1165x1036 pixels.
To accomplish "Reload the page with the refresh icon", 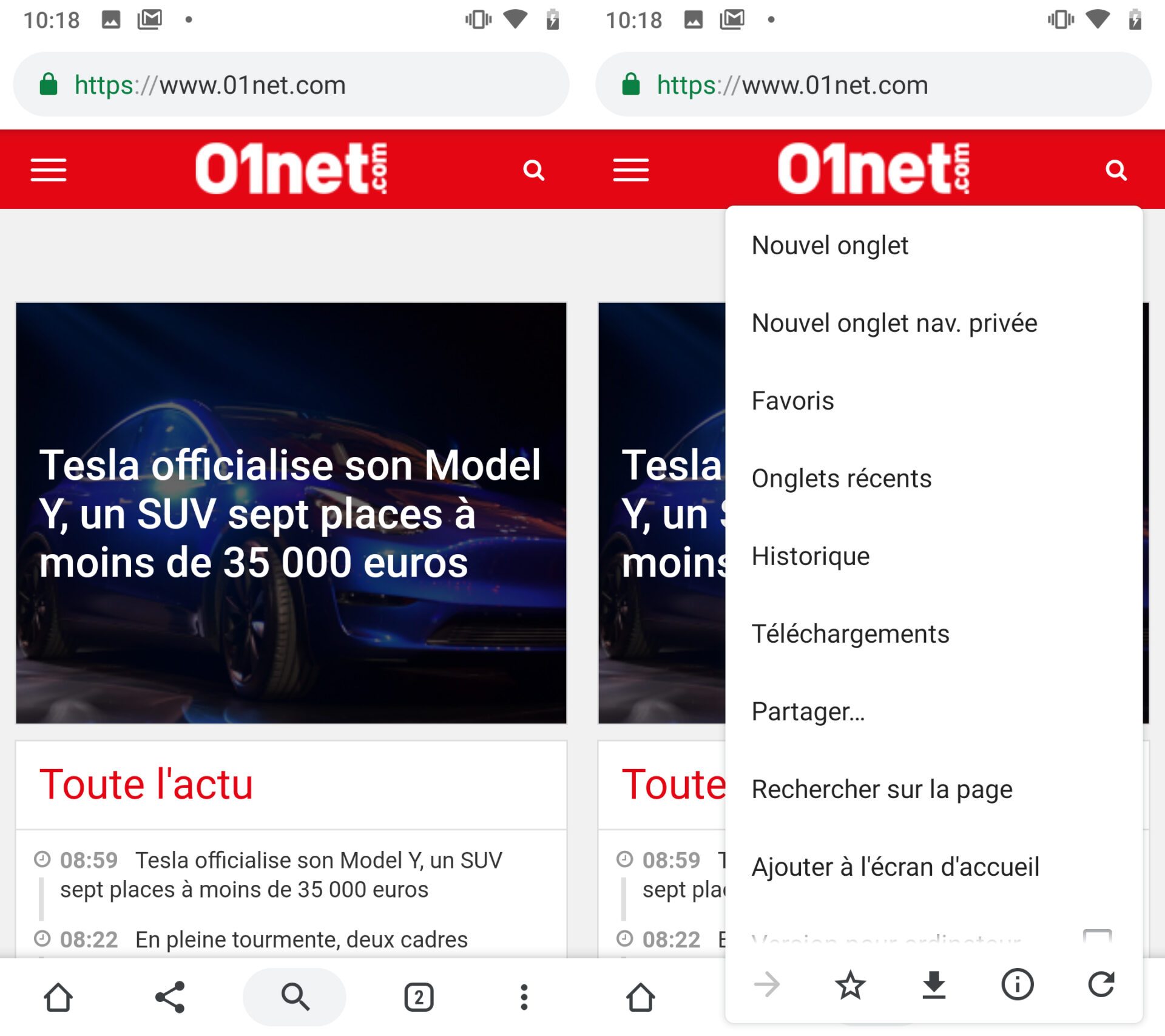I will [1101, 984].
